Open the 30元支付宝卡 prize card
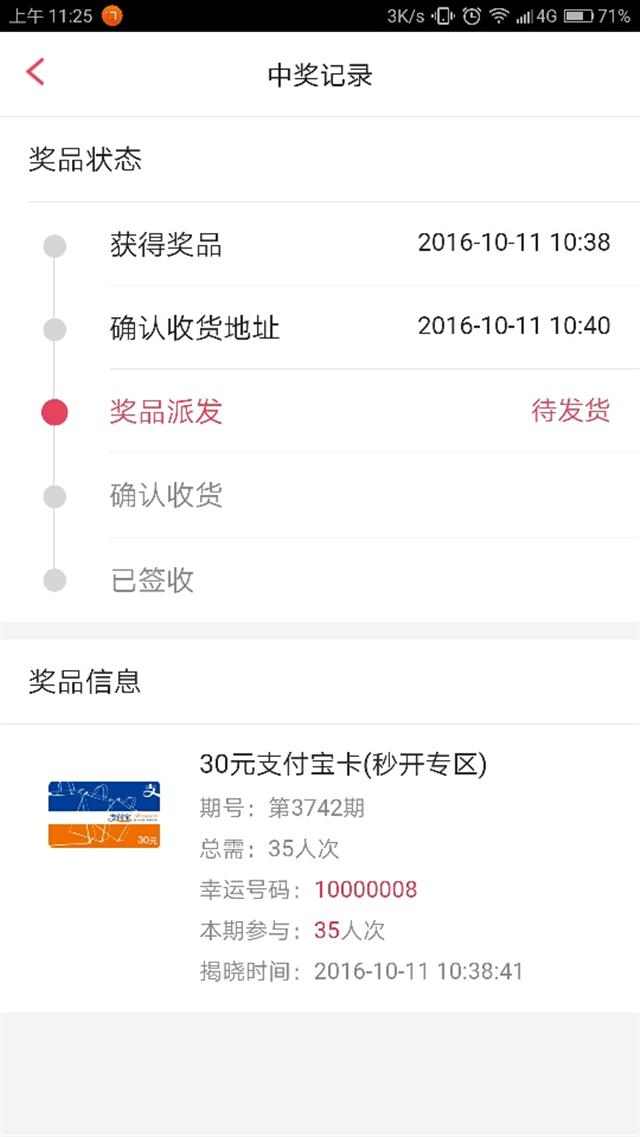640x1137 pixels. point(320,868)
